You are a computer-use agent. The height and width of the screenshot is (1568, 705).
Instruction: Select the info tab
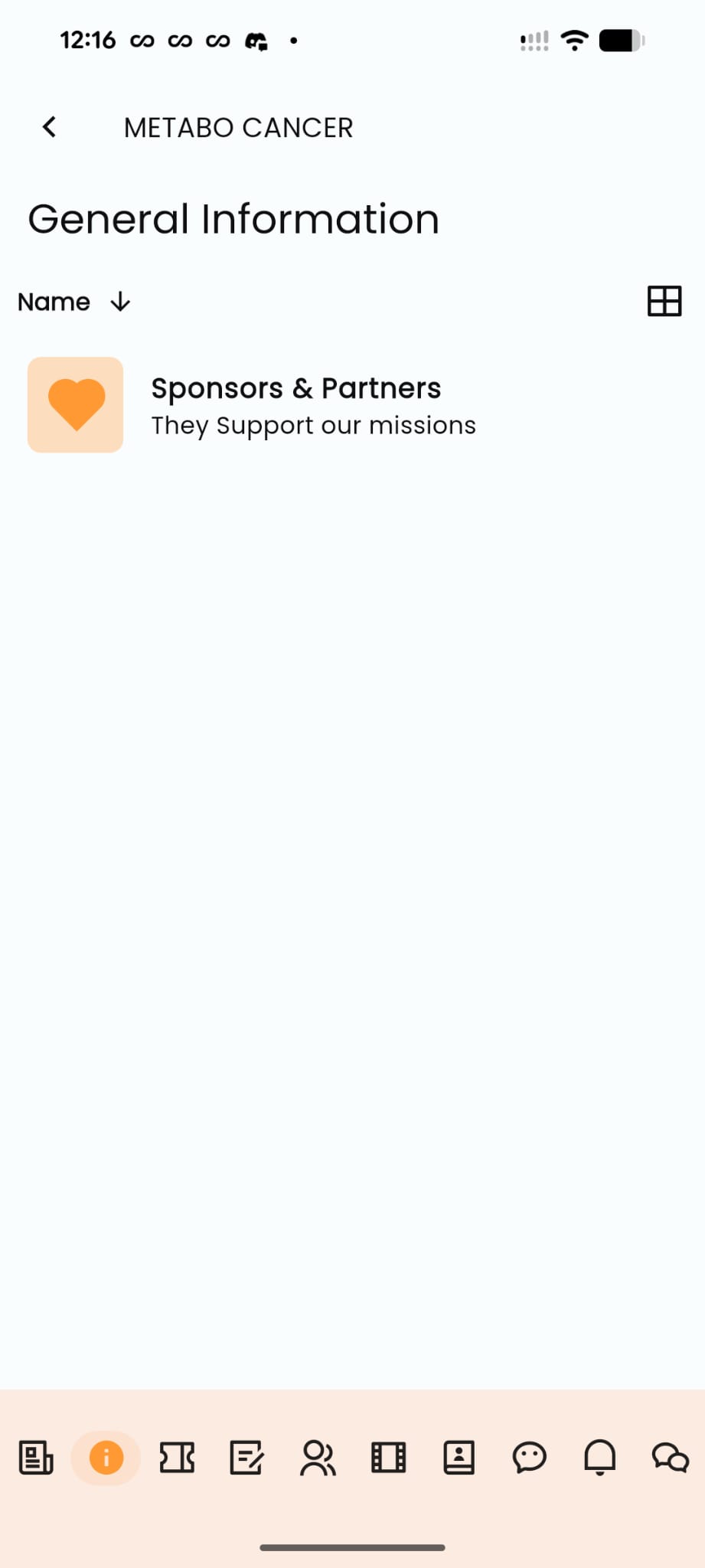click(106, 1457)
